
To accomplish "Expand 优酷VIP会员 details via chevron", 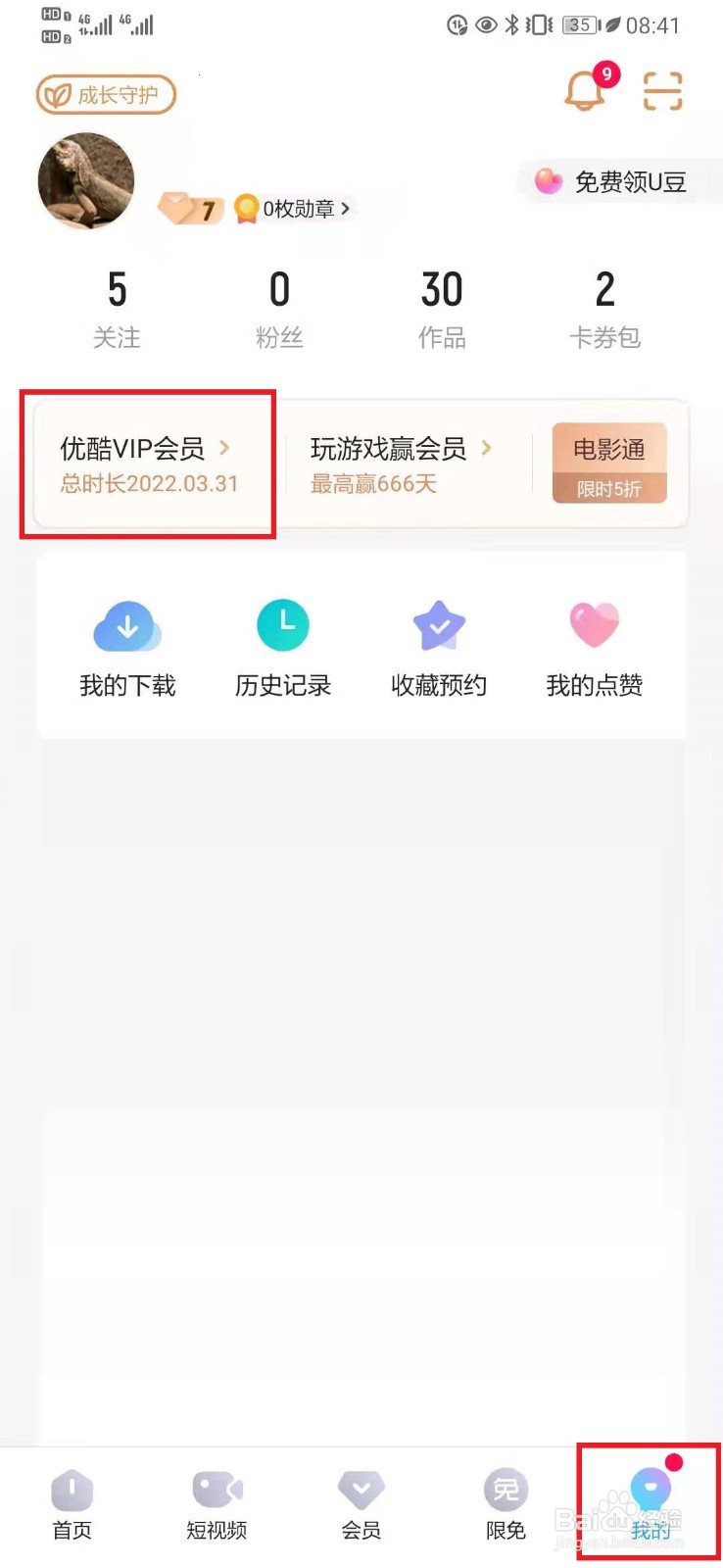I will tap(225, 449).
